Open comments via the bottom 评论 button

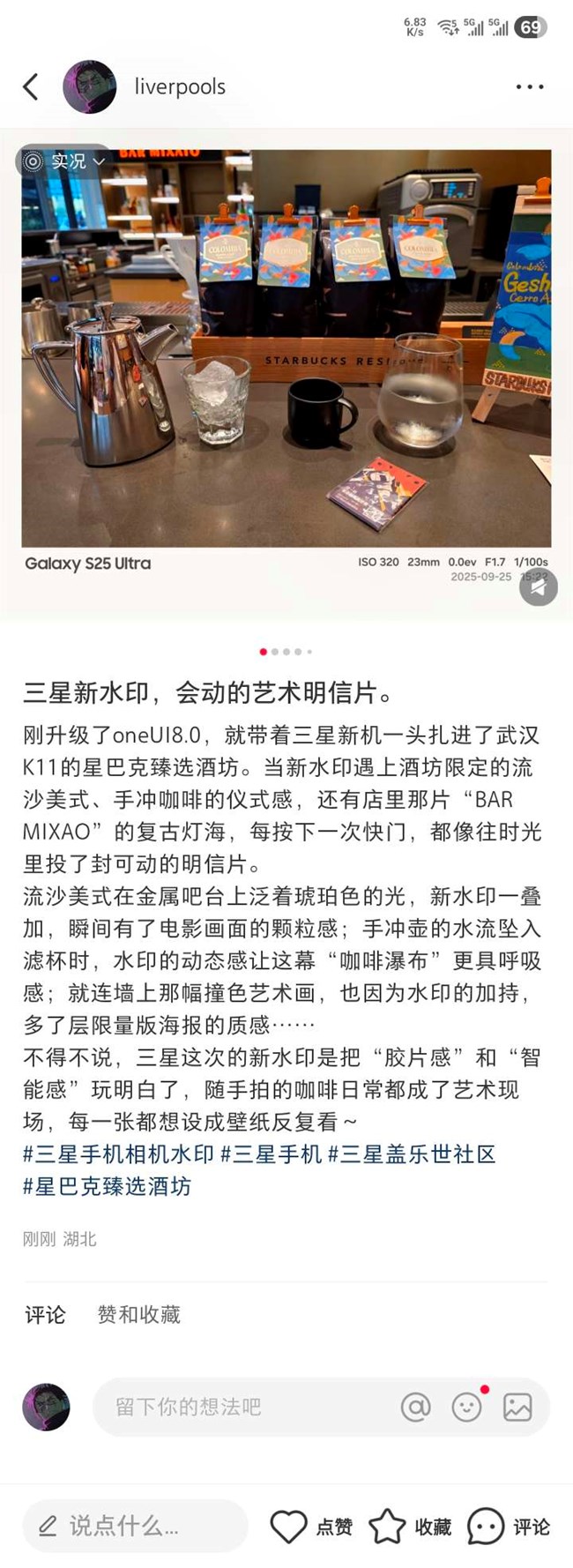click(x=509, y=1527)
